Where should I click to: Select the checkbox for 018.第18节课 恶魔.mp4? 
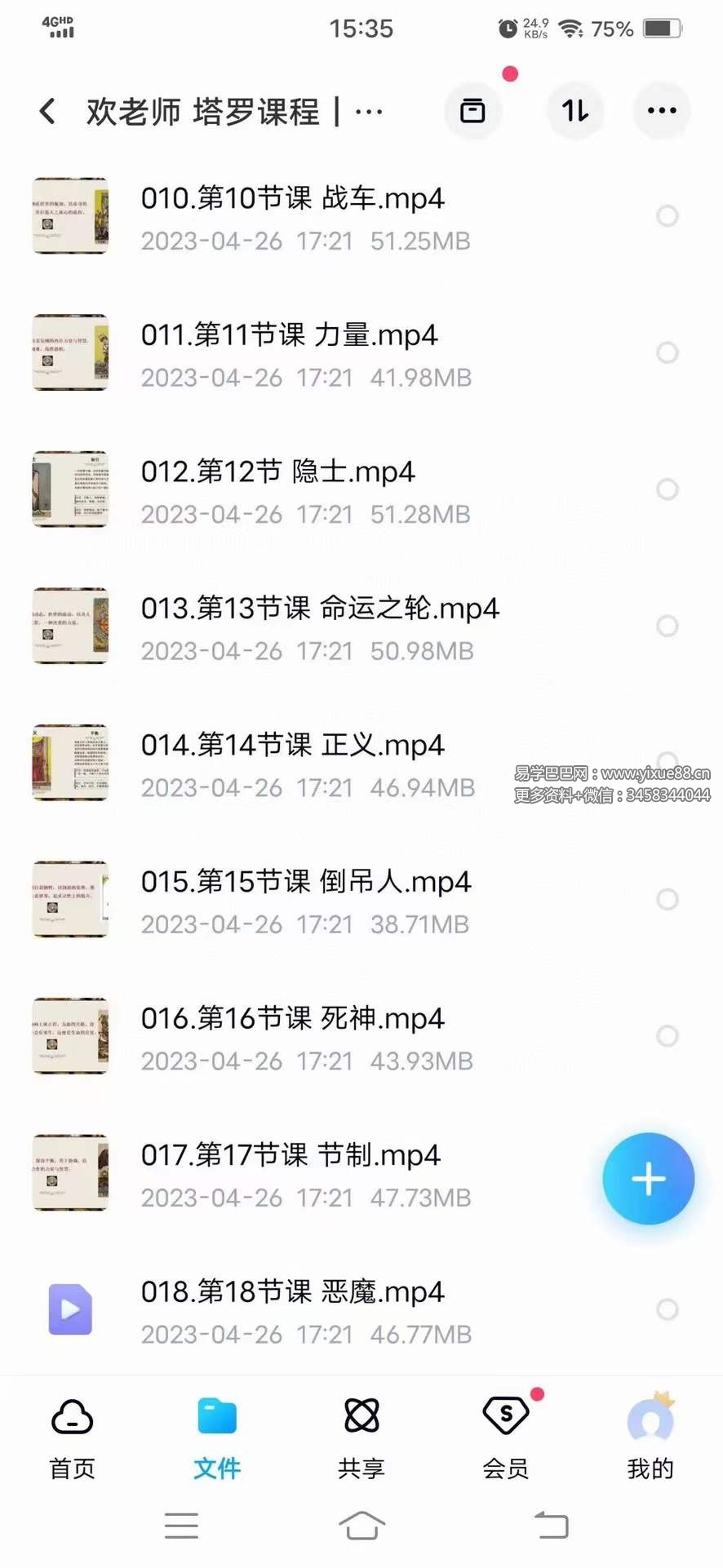click(x=668, y=1309)
